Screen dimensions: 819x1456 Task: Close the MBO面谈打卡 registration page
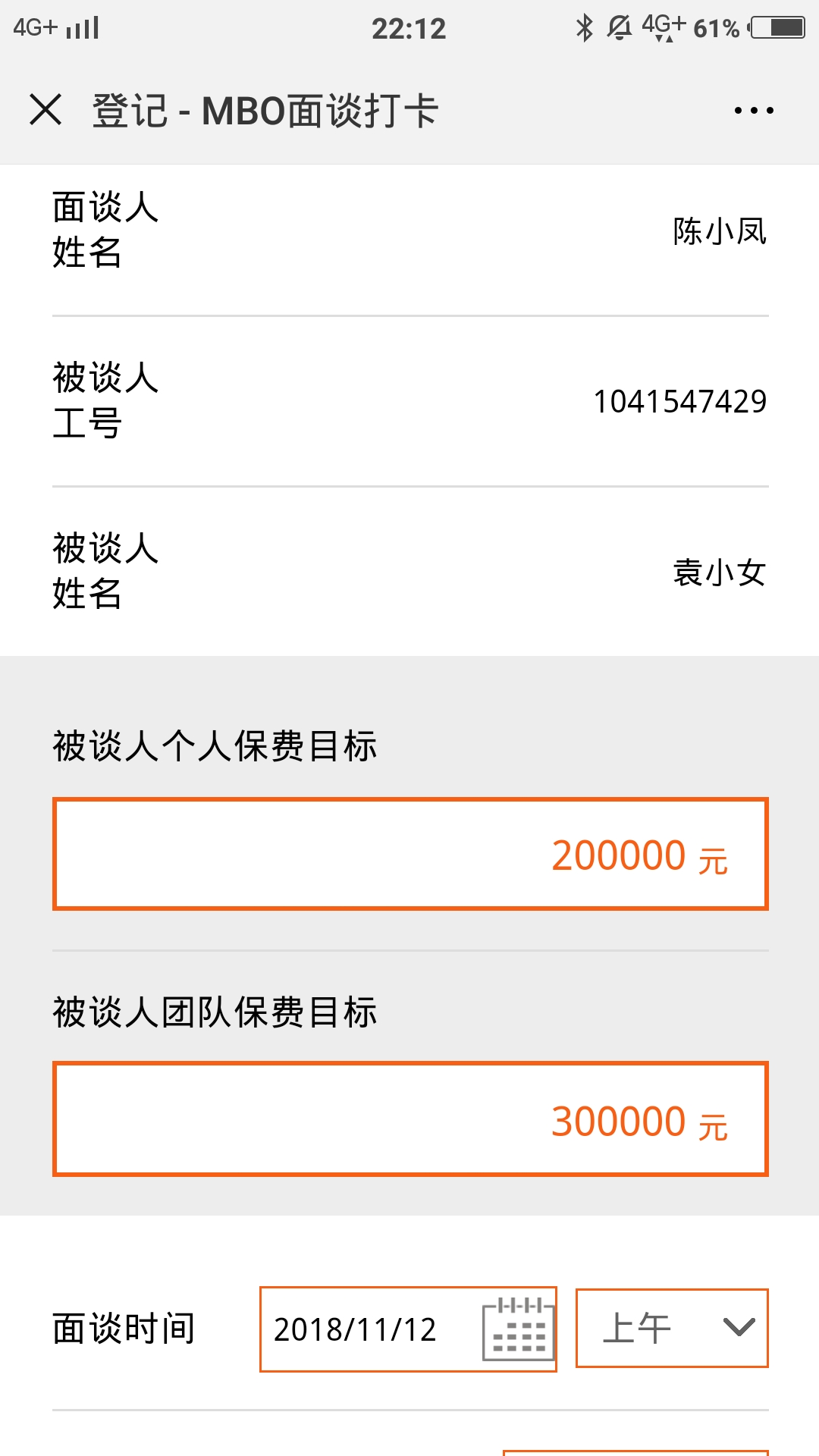(x=45, y=109)
